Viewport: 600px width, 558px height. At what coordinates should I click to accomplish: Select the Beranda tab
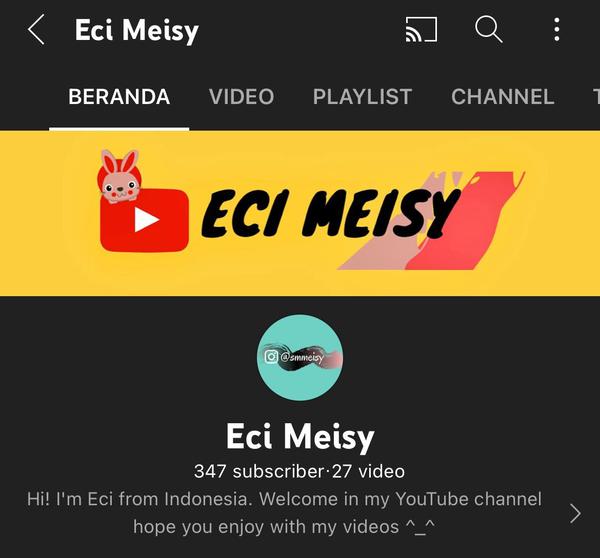point(119,97)
